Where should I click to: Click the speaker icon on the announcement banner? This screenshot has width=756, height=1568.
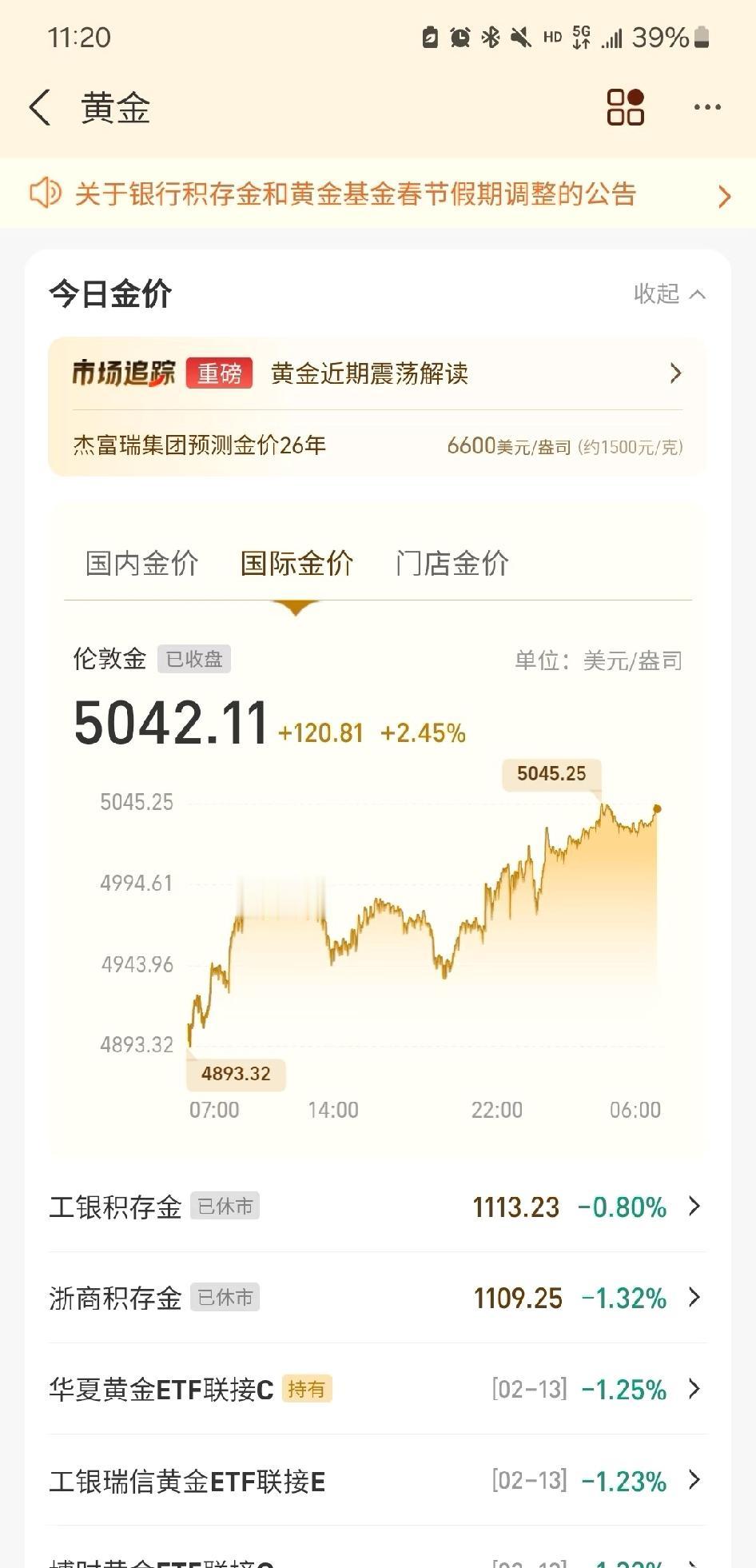point(45,194)
